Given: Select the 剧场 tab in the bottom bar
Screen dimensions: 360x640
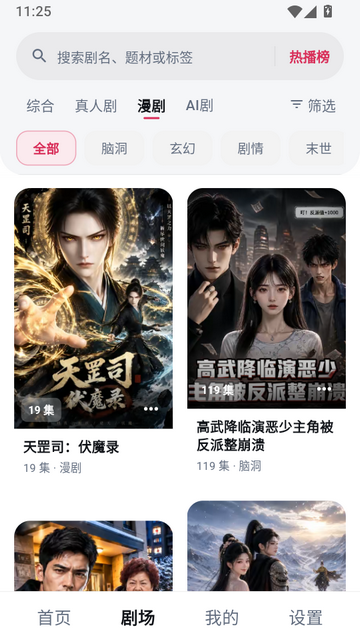Looking at the screenshot, I should click(x=138, y=618).
